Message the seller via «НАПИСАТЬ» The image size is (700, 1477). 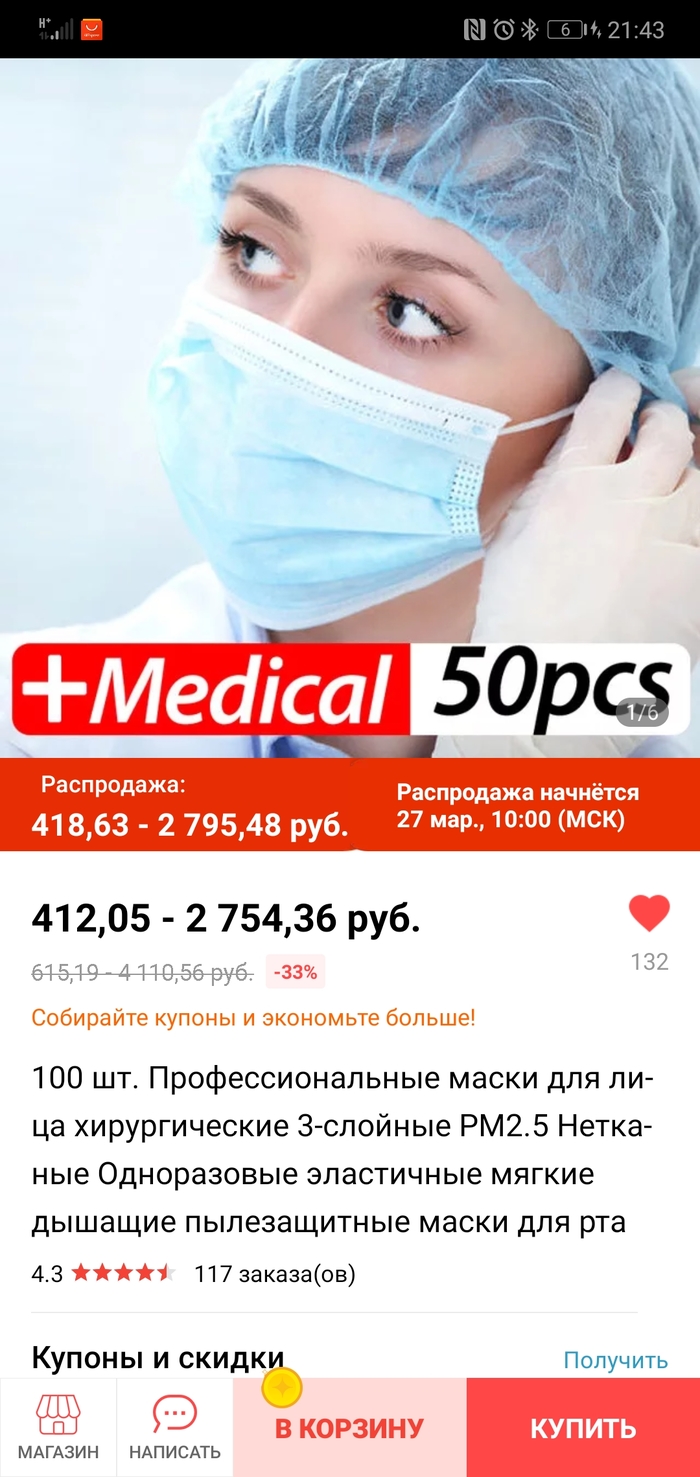(x=174, y=1428)
